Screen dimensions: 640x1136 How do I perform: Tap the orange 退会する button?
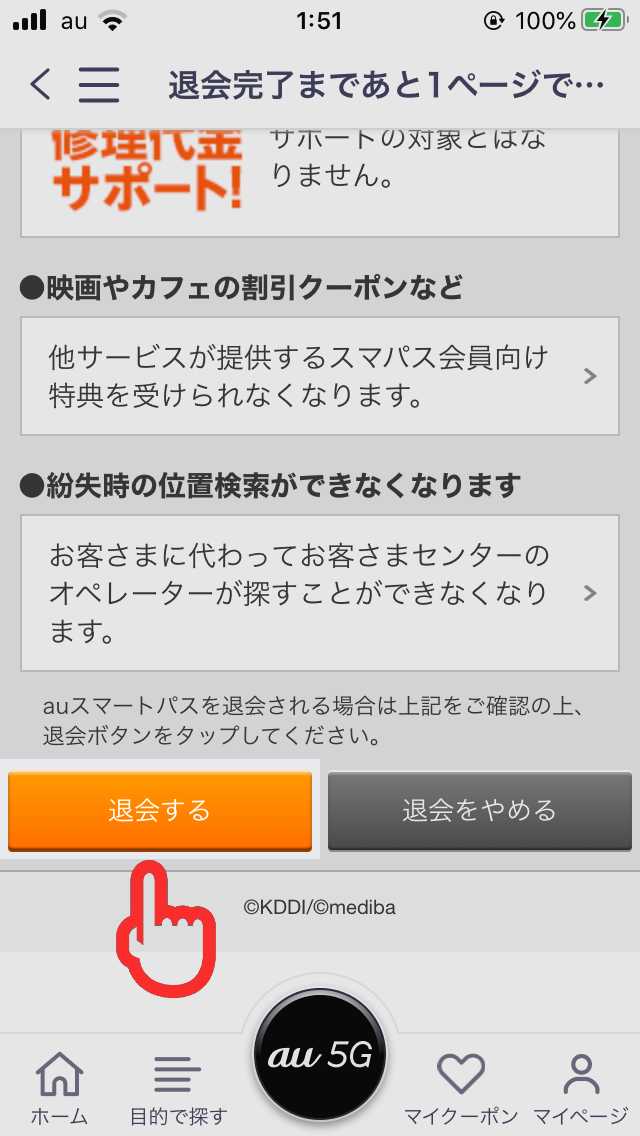pos(159,810)
